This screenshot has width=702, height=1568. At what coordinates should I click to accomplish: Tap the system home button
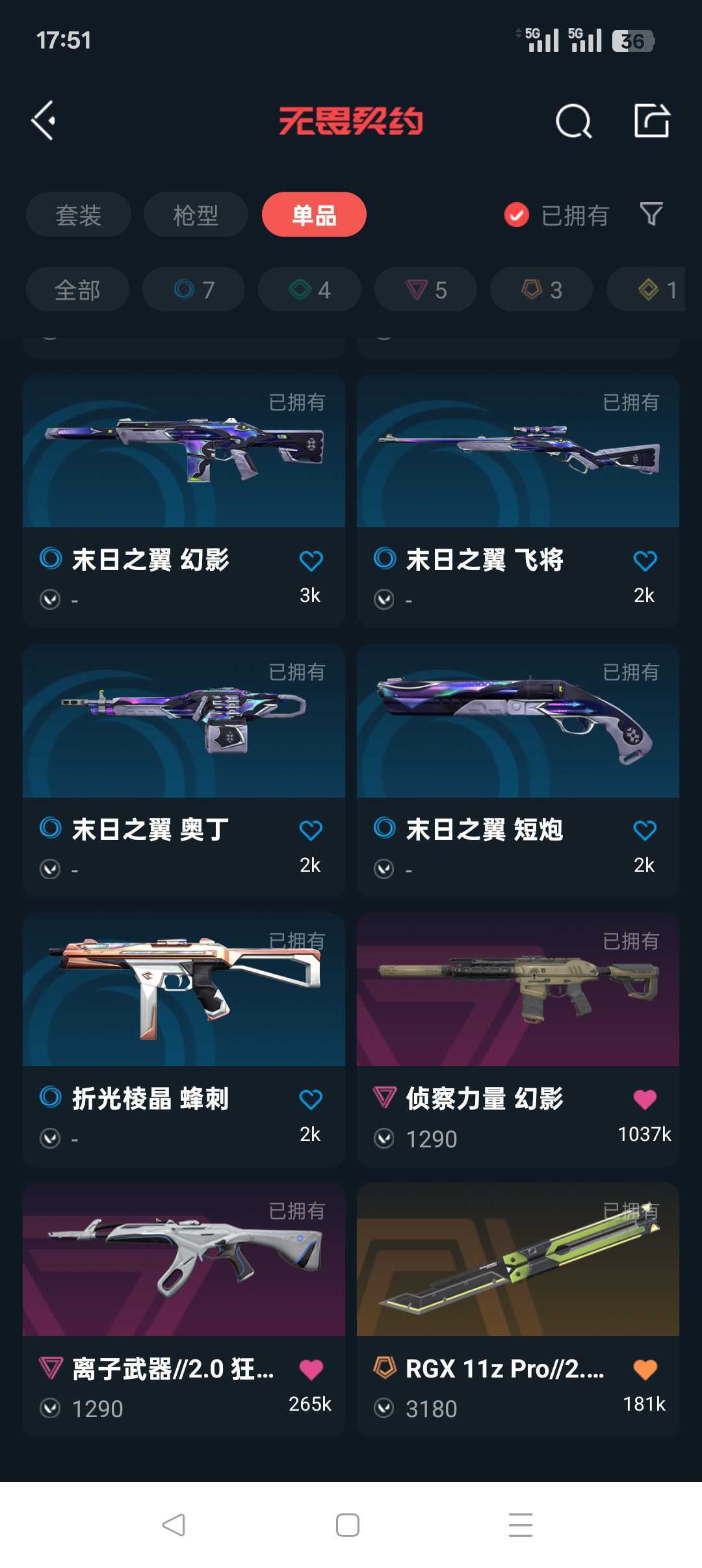pos(348,1525)
